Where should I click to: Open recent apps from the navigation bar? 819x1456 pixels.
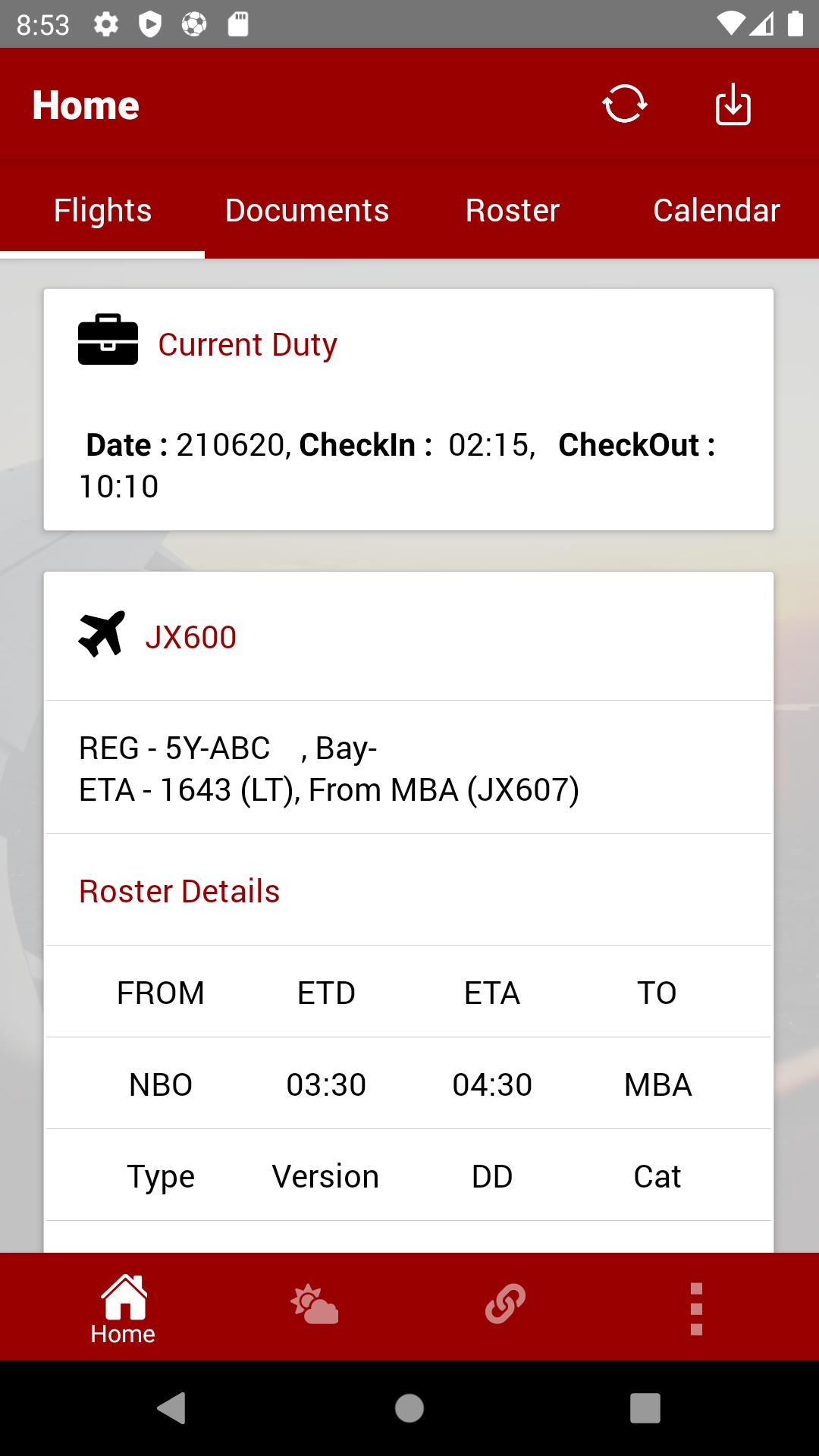point(645,1408)
